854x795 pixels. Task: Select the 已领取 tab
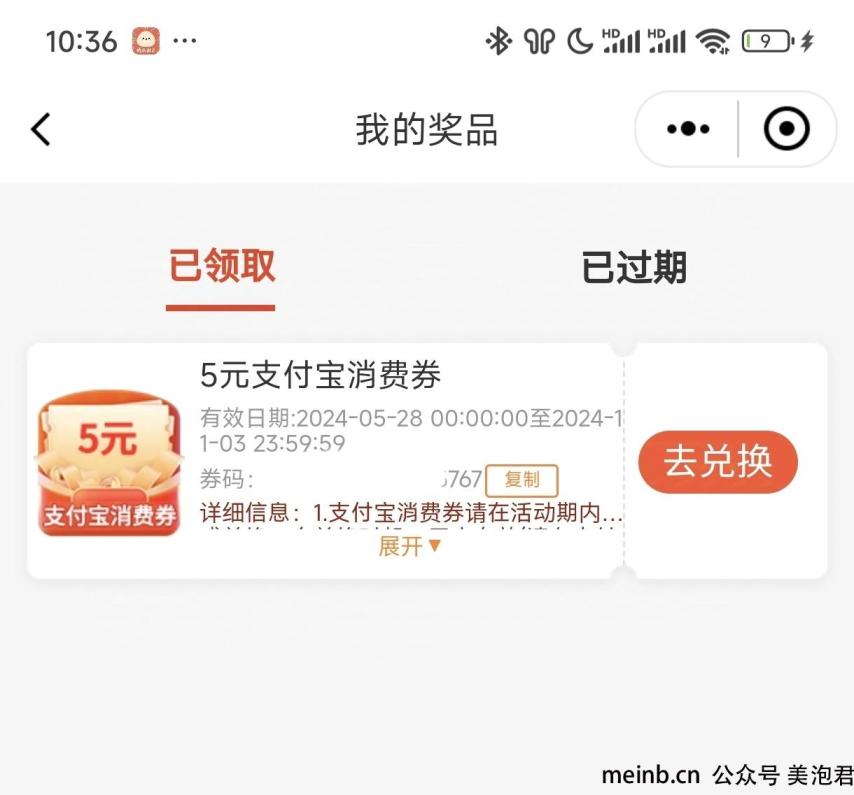point(221,267)
